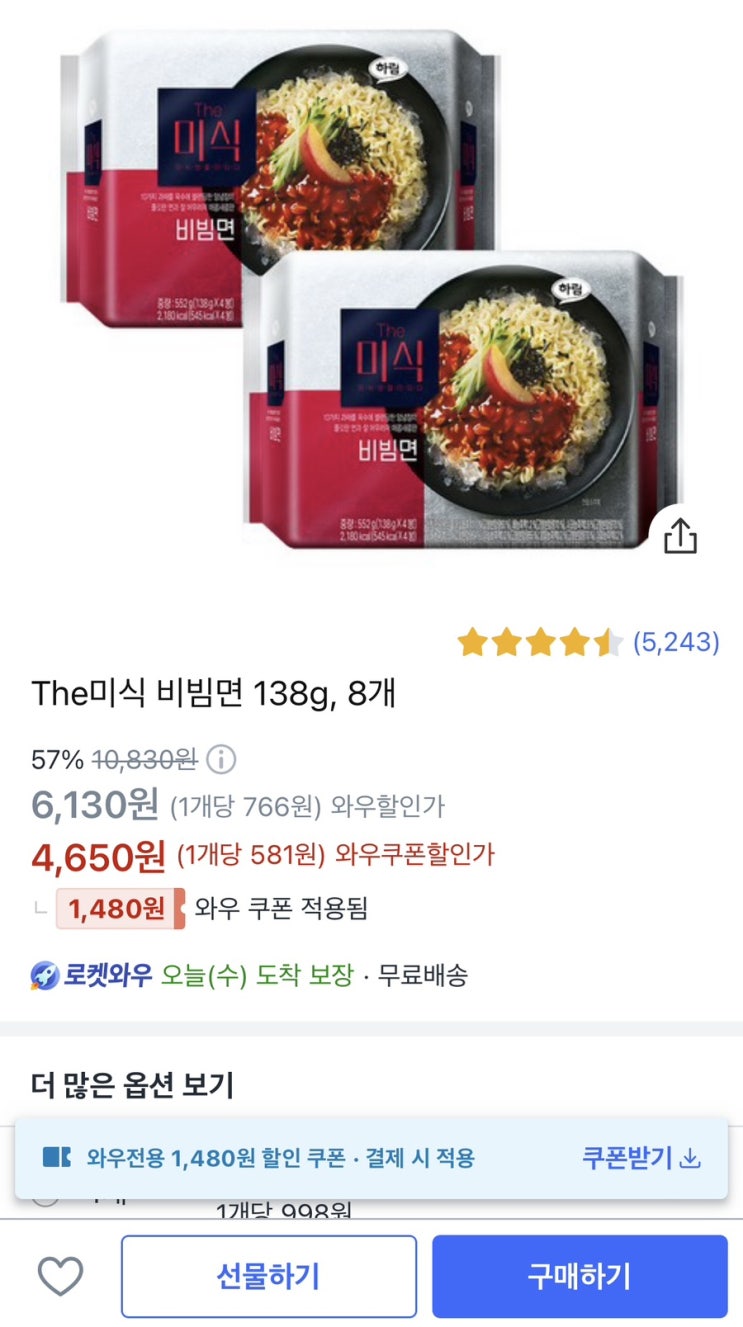Tap the 선물하기 button
This screenshot has width=743, height=1327.
coord(269,1276)
